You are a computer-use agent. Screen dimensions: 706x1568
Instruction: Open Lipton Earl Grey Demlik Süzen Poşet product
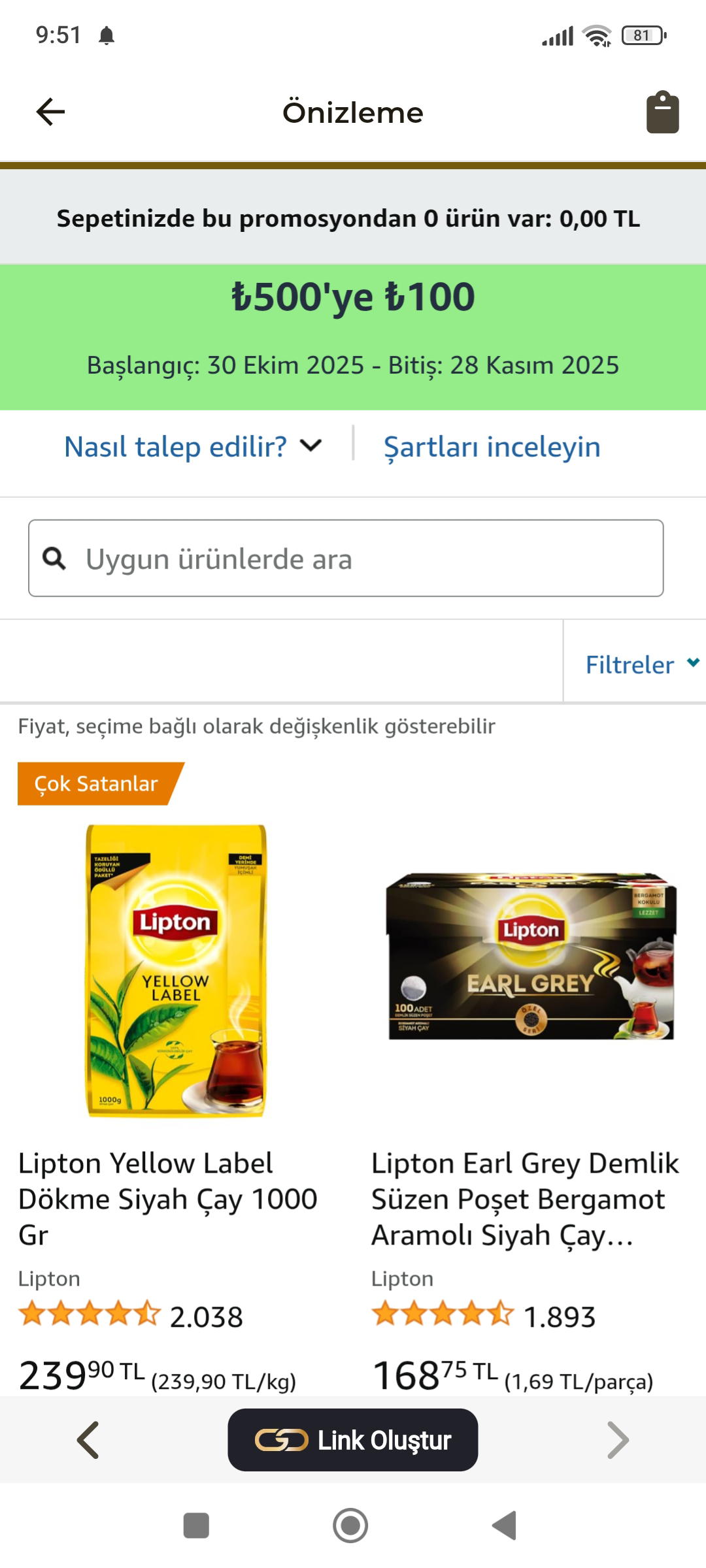tap(525, 1198)
